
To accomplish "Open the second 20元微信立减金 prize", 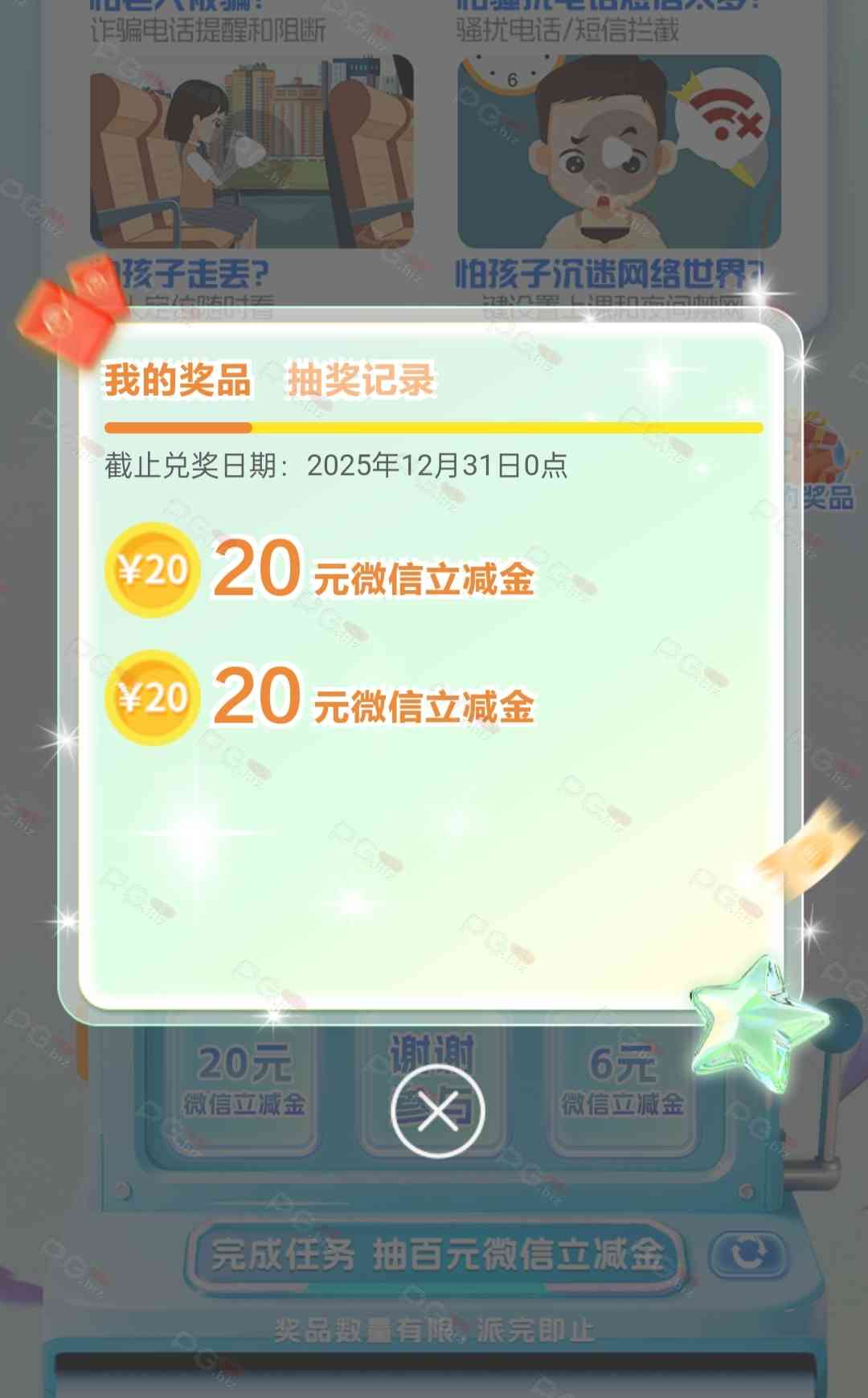I will 321,698.
